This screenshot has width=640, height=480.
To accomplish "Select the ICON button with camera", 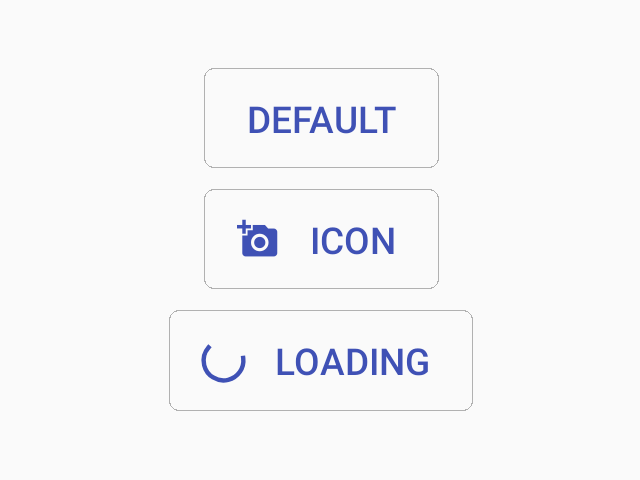I will [x=321, y=240].
